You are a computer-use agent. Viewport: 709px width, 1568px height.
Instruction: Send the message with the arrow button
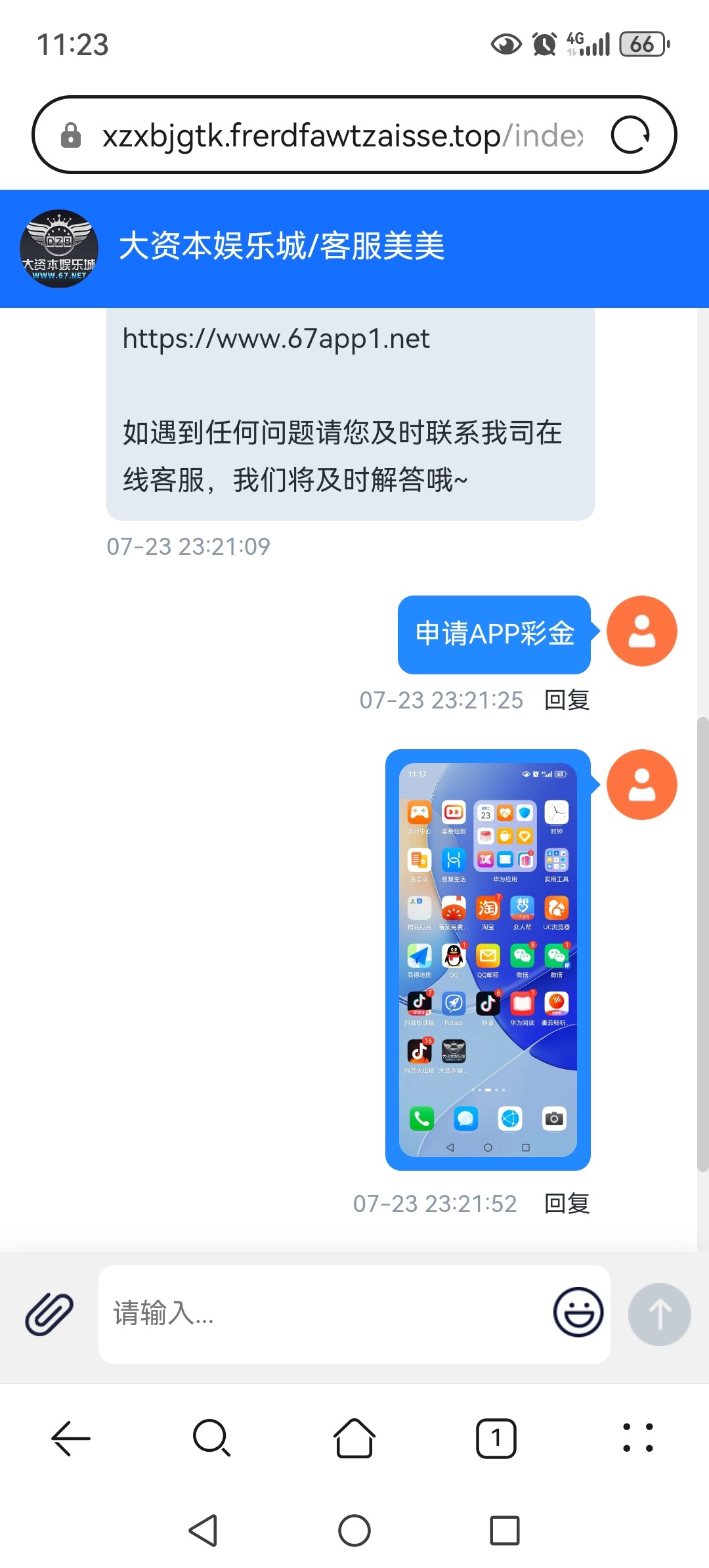tap(659, 1314)
